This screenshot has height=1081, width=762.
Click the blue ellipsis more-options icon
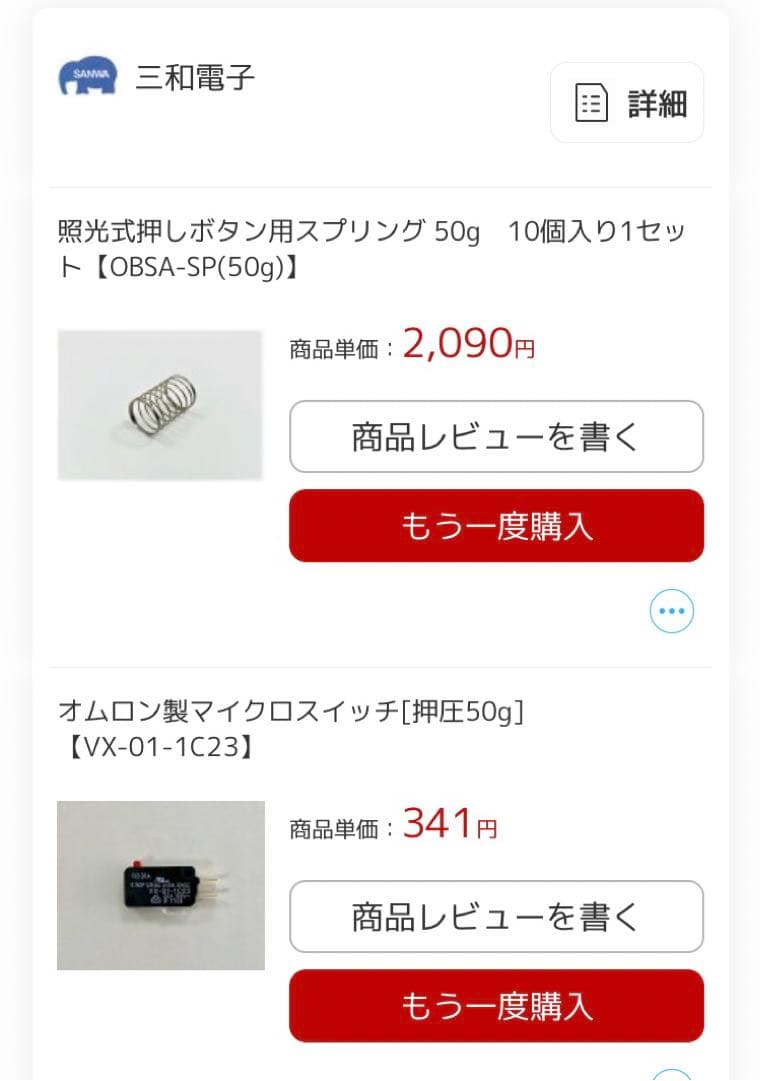pyautogui.click(x=671, y=611)
